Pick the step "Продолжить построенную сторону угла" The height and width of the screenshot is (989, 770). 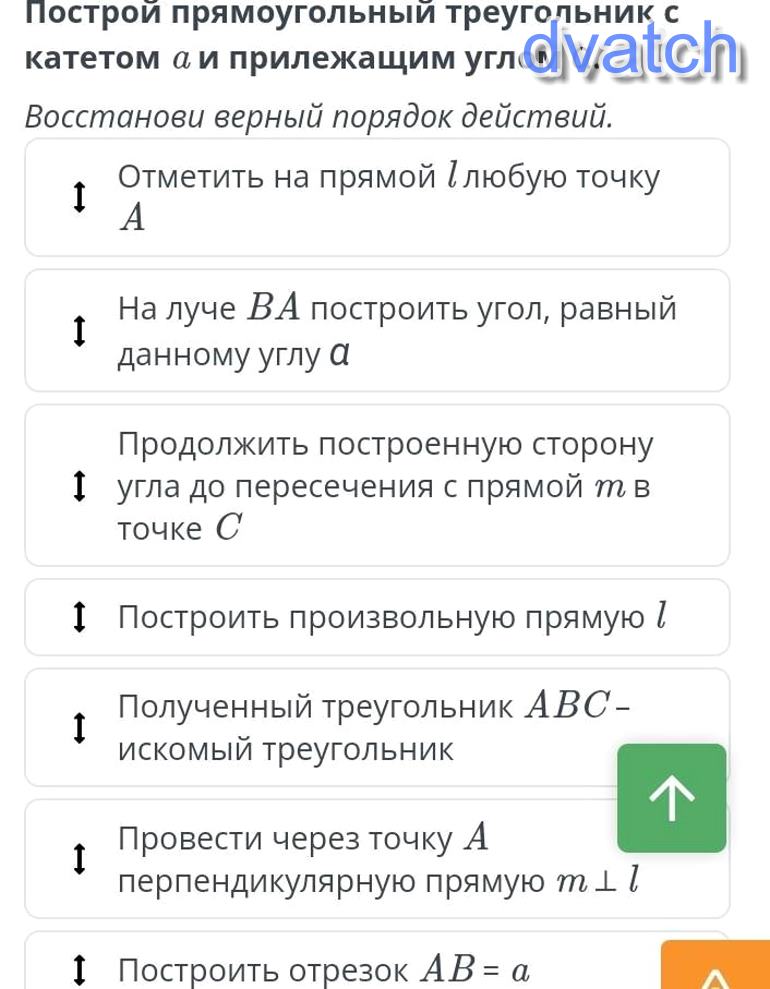377,486
